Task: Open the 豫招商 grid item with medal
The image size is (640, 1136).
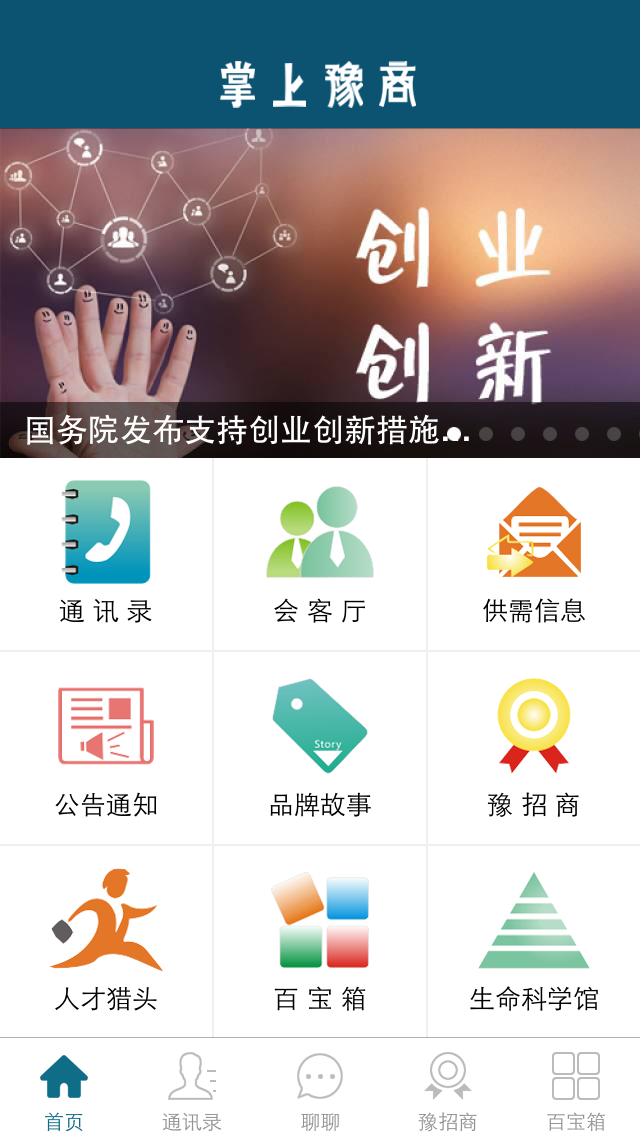Action: coord(534,747)
